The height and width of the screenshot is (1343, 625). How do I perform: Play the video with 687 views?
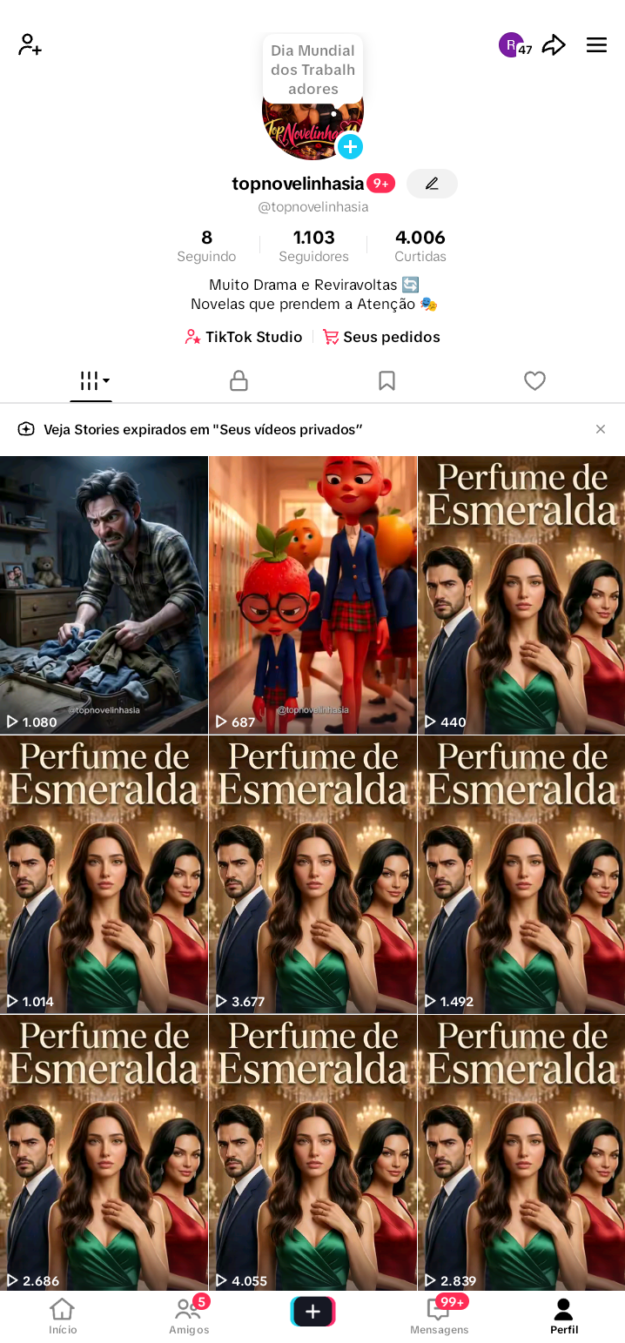click(312, 595)
